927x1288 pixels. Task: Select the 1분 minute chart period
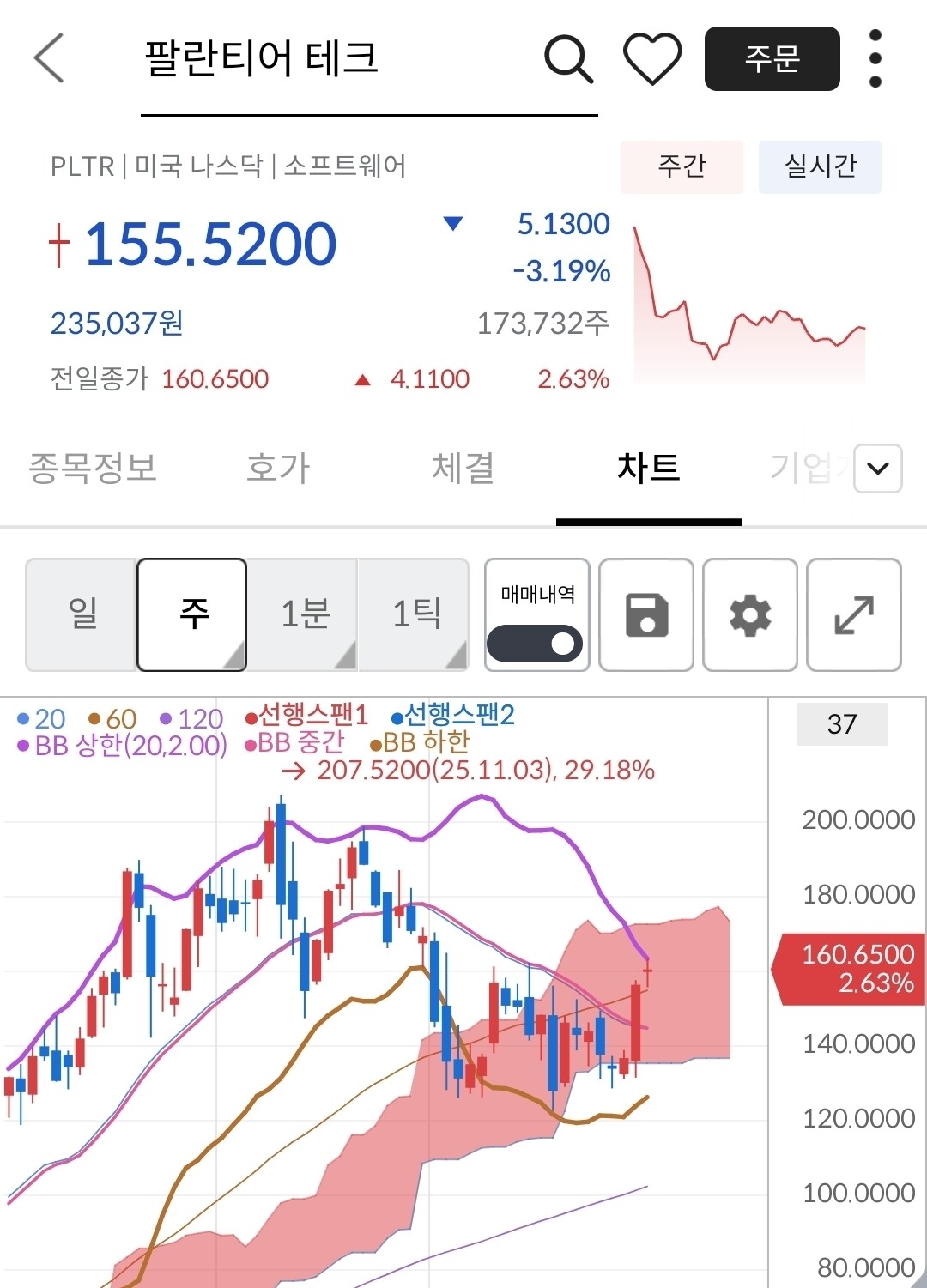303,614
